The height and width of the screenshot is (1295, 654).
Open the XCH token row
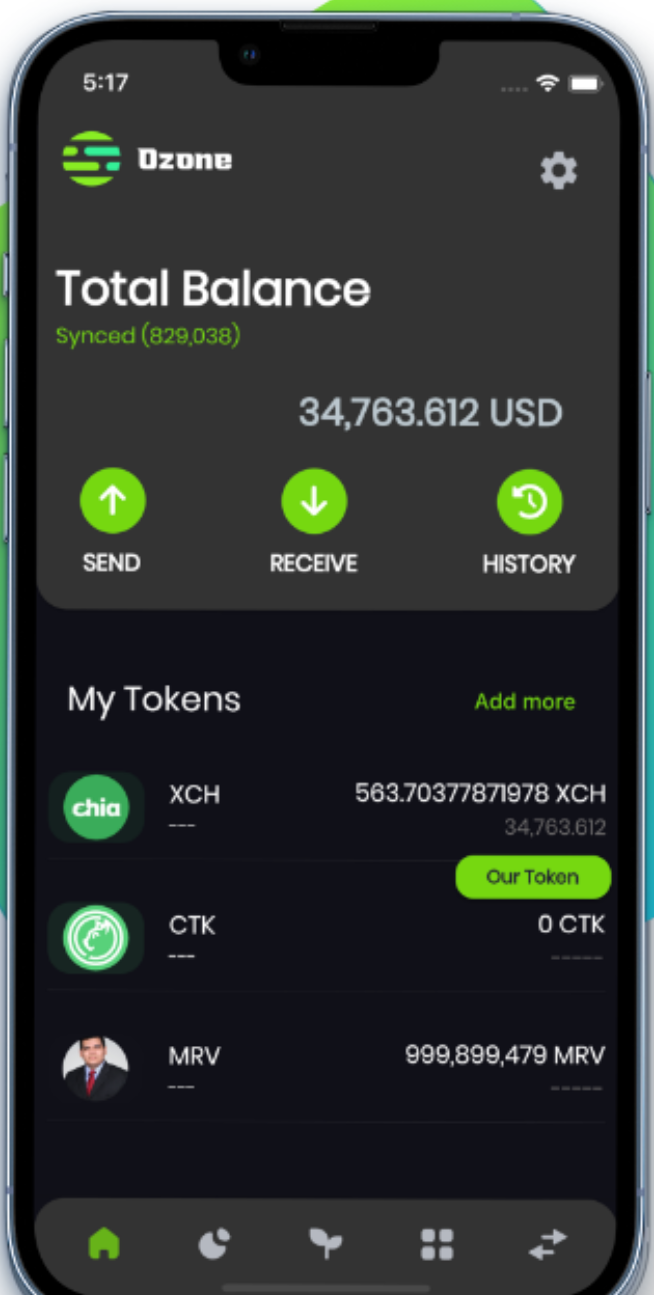327,808
